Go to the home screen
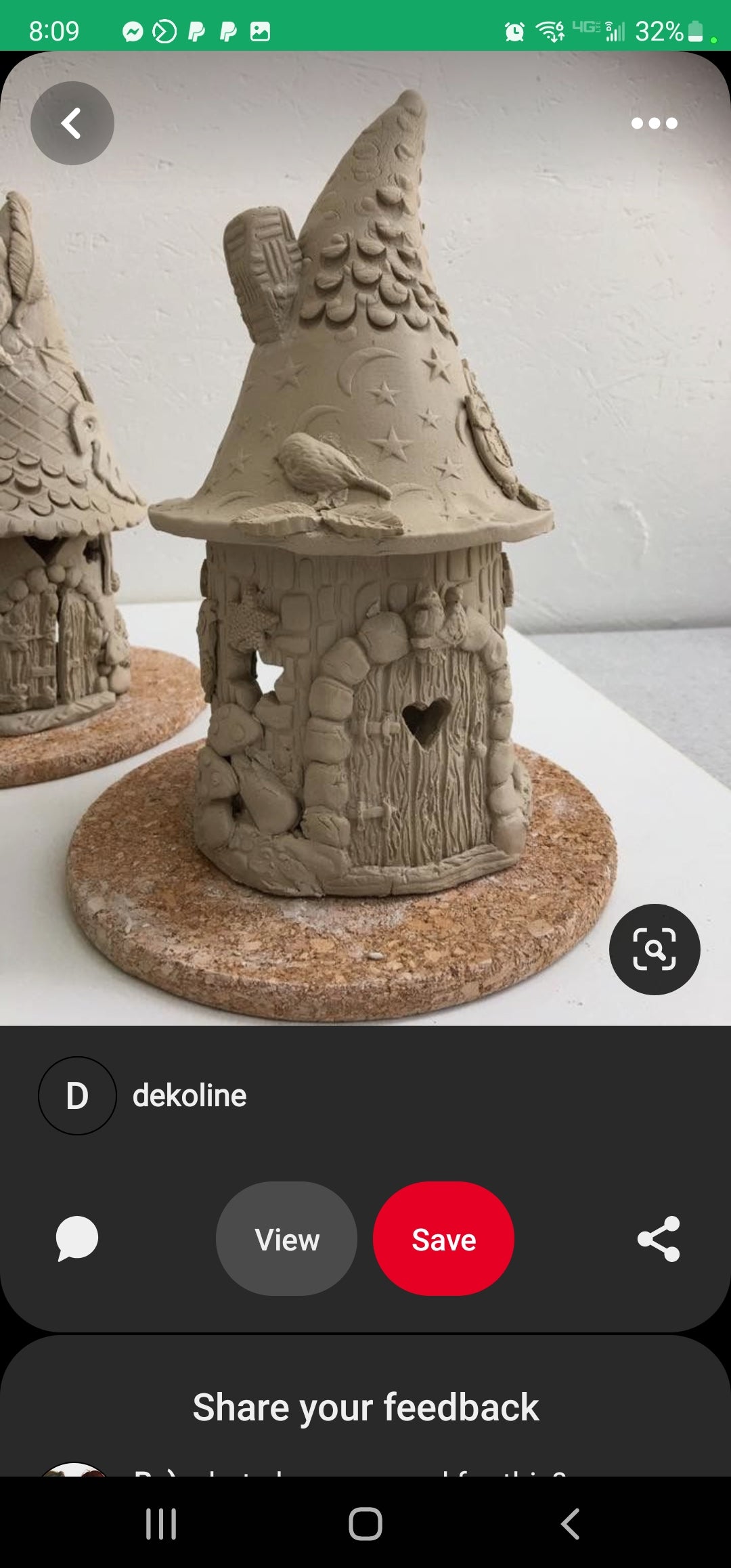The height and width of the screenshot is (1568, 731). point(365,1523)
